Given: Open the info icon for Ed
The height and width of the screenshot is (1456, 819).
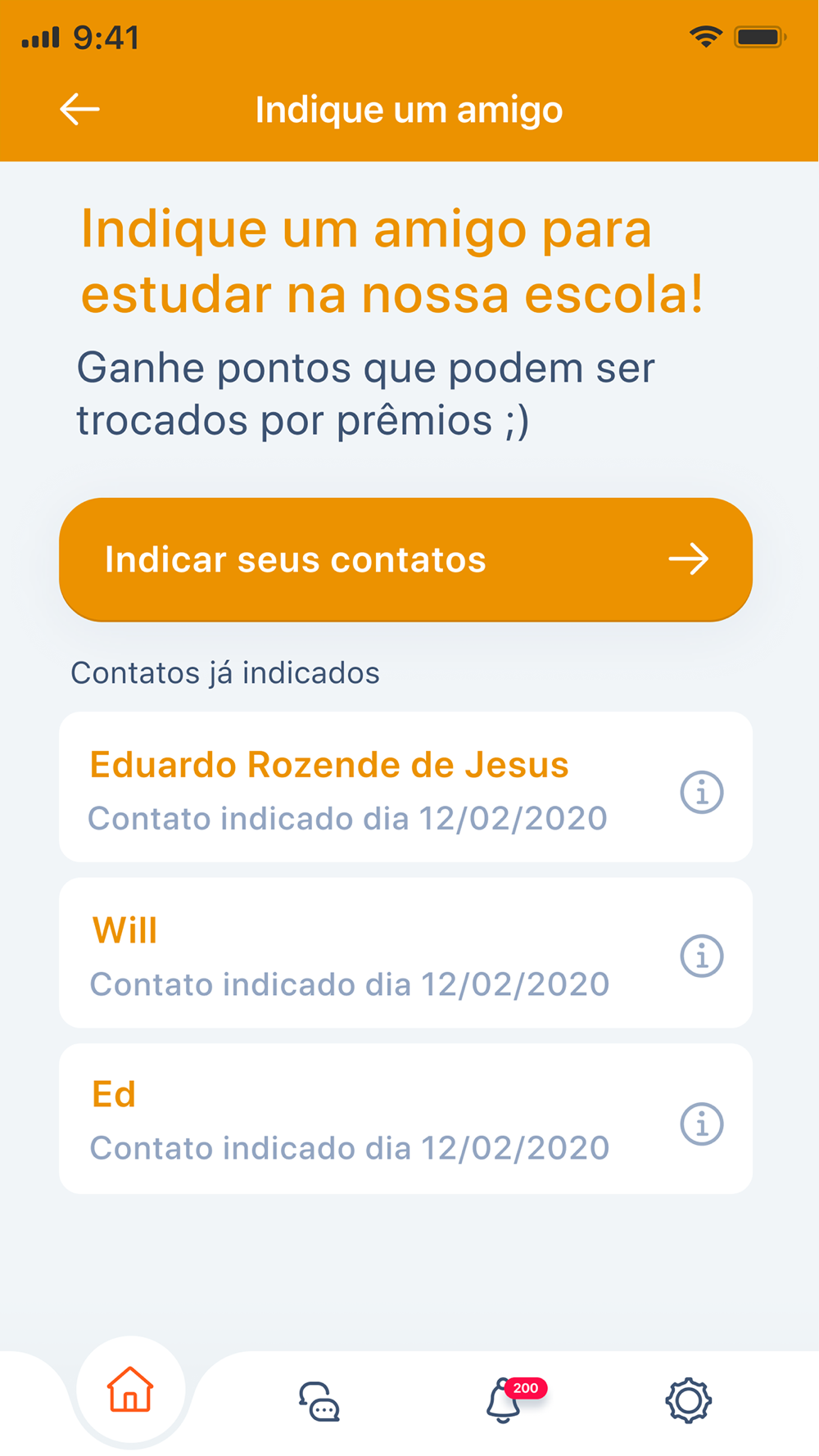Looking at the screenshot, I should click(702, 1124).
